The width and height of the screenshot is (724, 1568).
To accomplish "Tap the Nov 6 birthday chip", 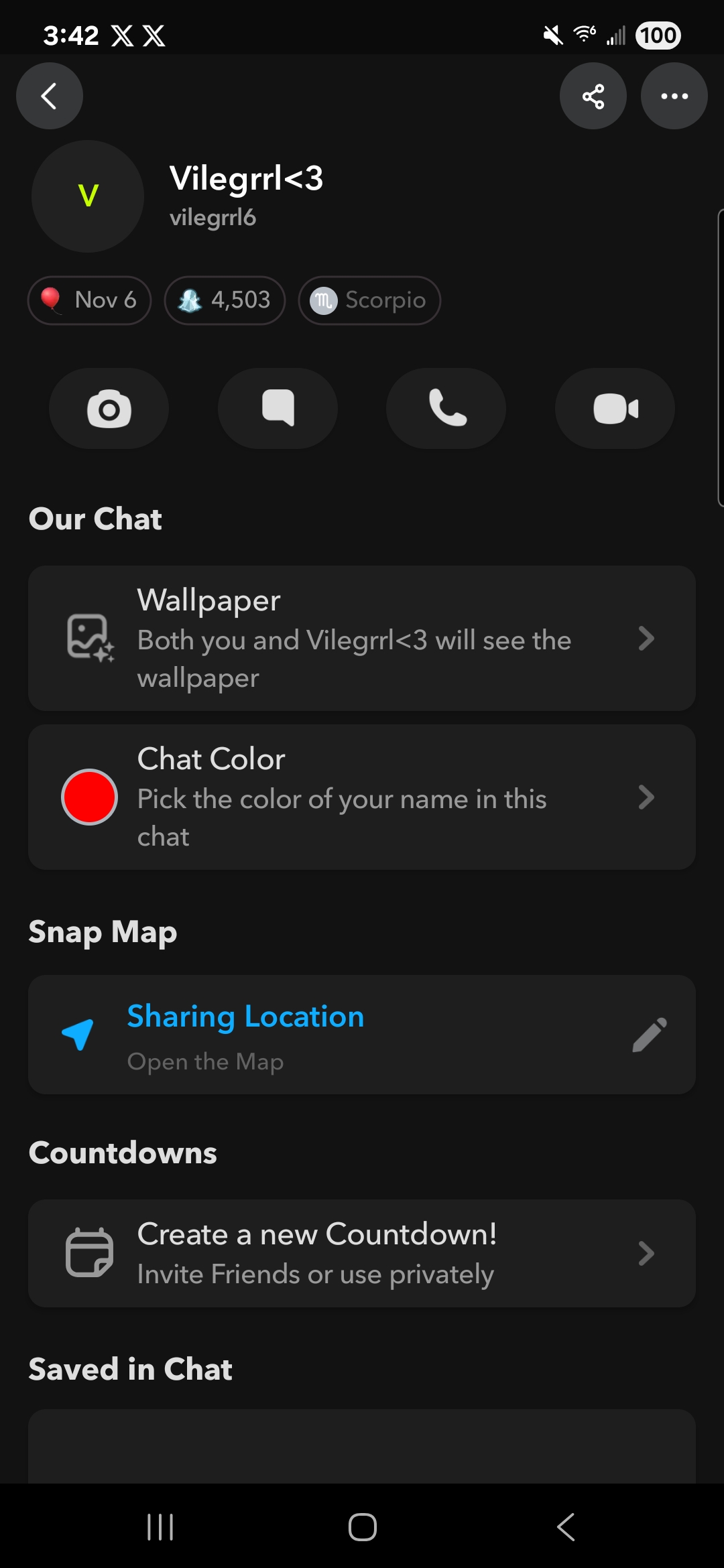I will click(x=90, y=300).
